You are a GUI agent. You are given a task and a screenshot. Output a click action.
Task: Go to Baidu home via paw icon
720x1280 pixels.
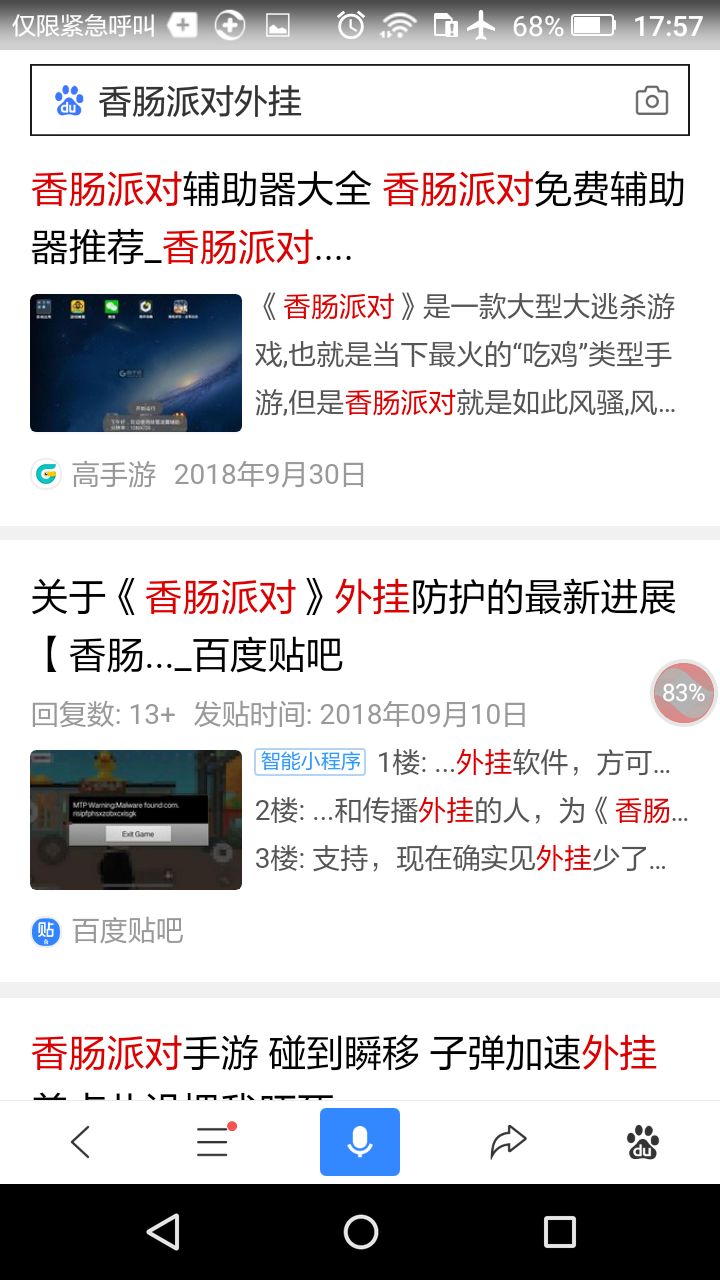[643, 1141]
